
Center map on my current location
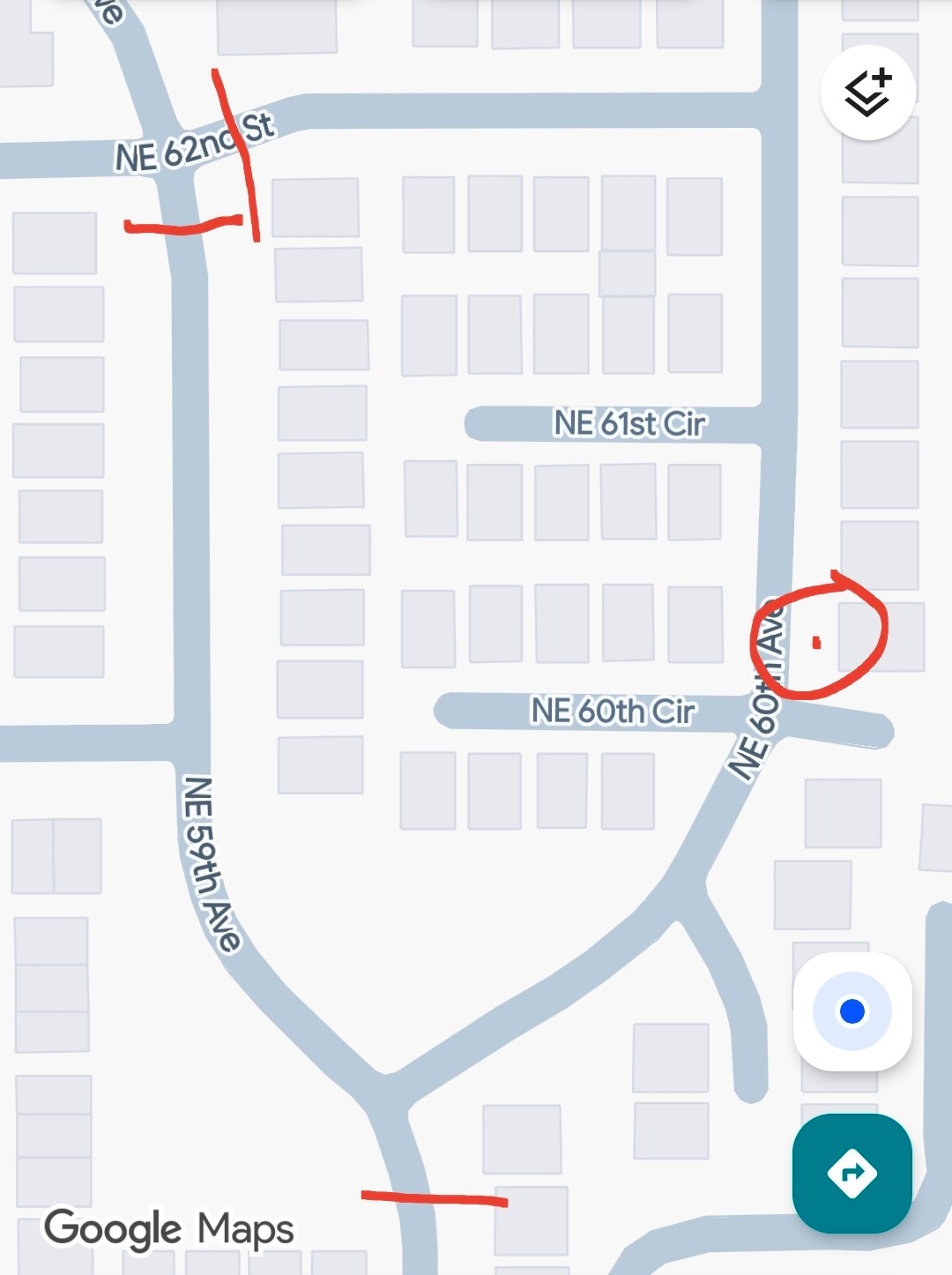[852, 1010]
